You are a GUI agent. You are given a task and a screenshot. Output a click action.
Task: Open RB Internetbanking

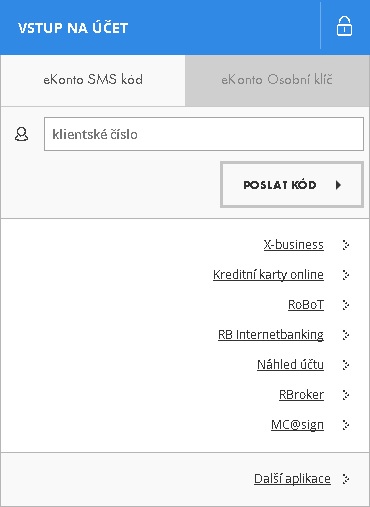click(271, 335)
